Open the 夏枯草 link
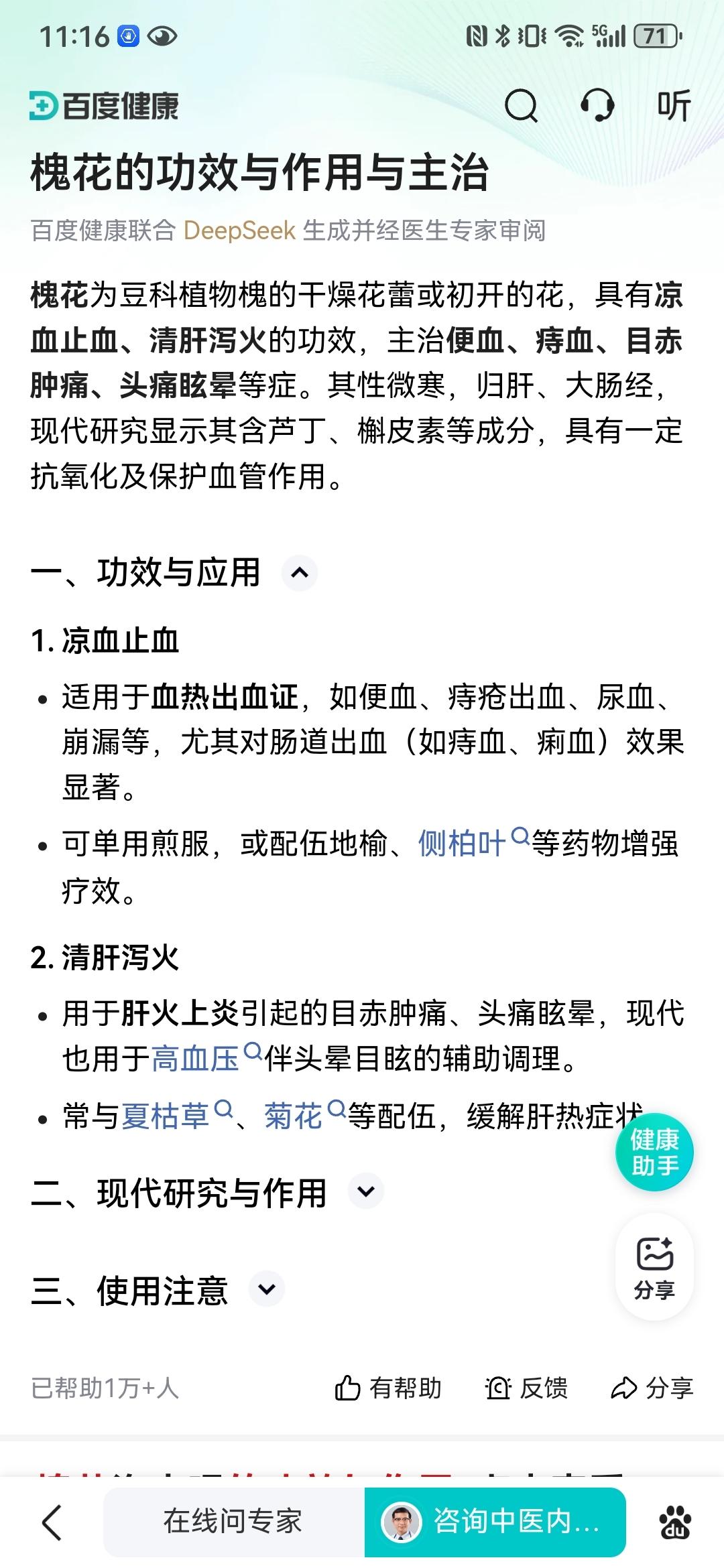 (165, 1116)
